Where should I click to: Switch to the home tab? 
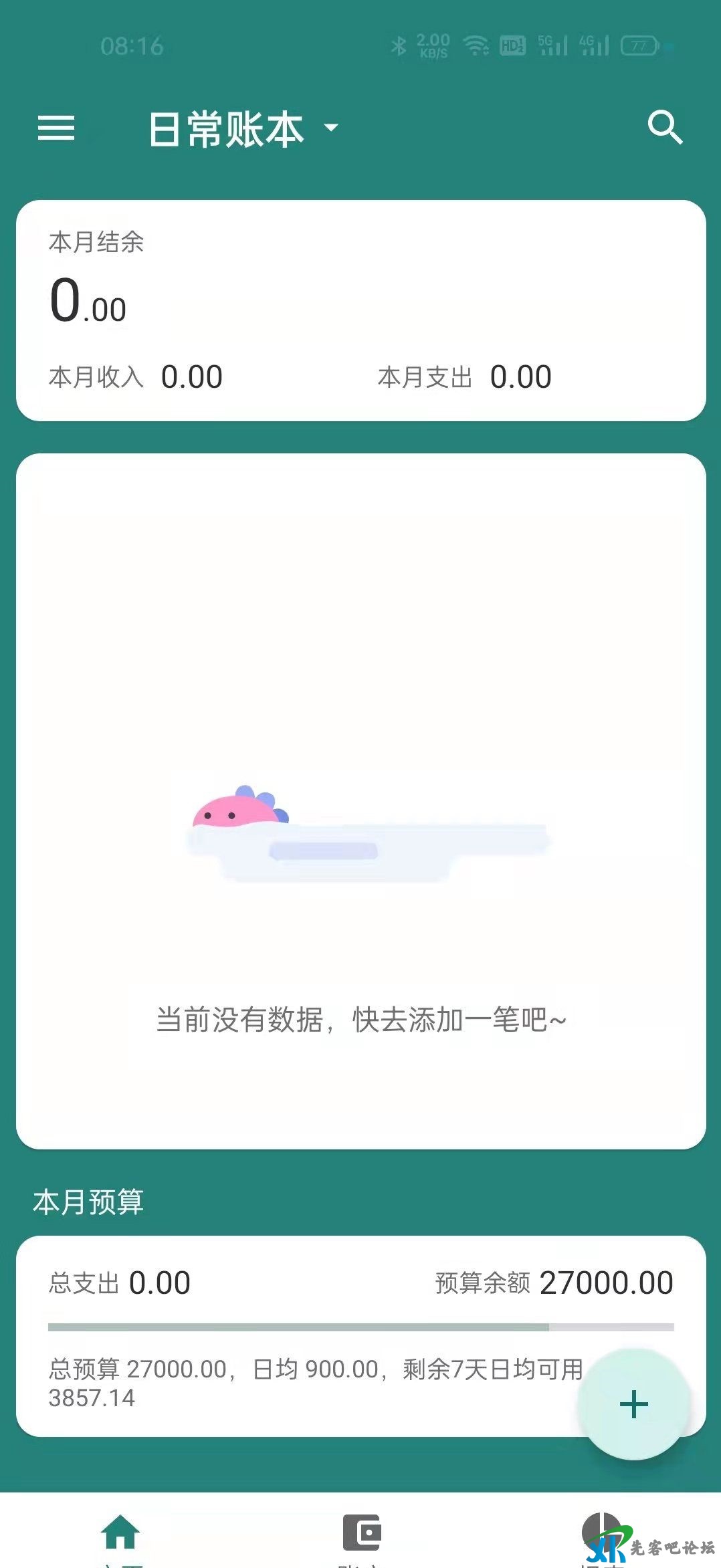coord(120,1535)
